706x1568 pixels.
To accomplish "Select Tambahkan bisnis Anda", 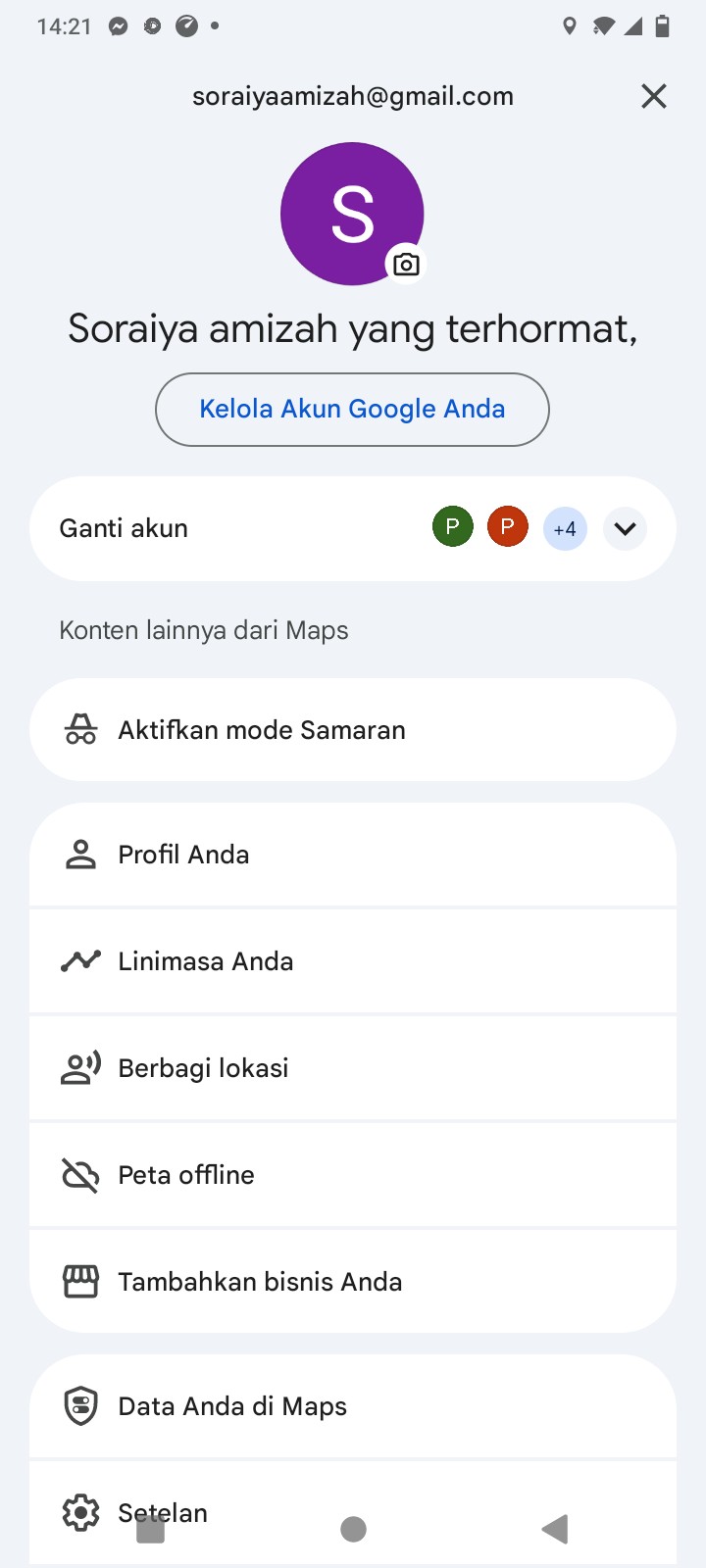I will tap(353, 1282).
